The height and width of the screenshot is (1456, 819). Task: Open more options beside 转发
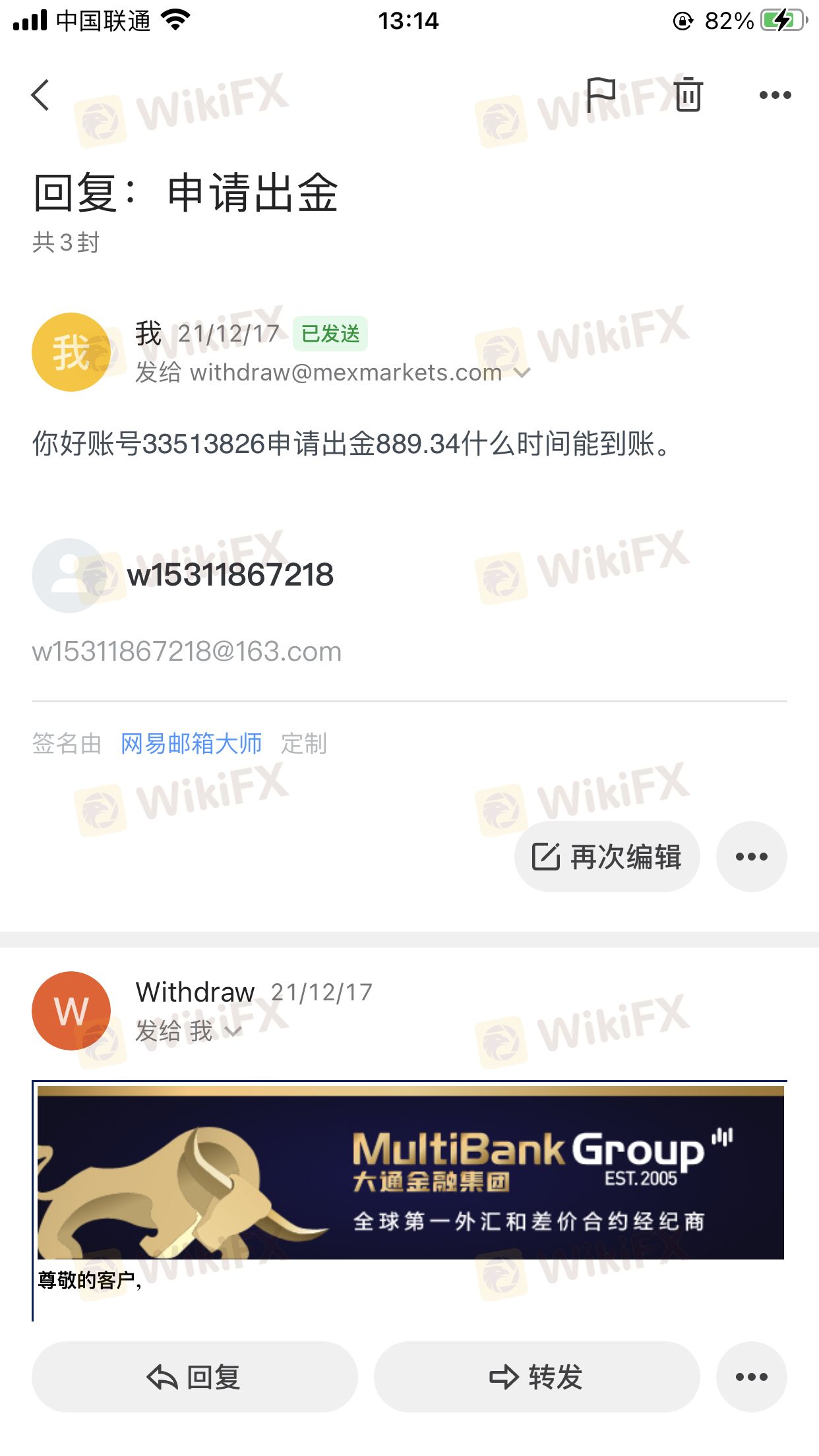click(x=751, y=1377)
